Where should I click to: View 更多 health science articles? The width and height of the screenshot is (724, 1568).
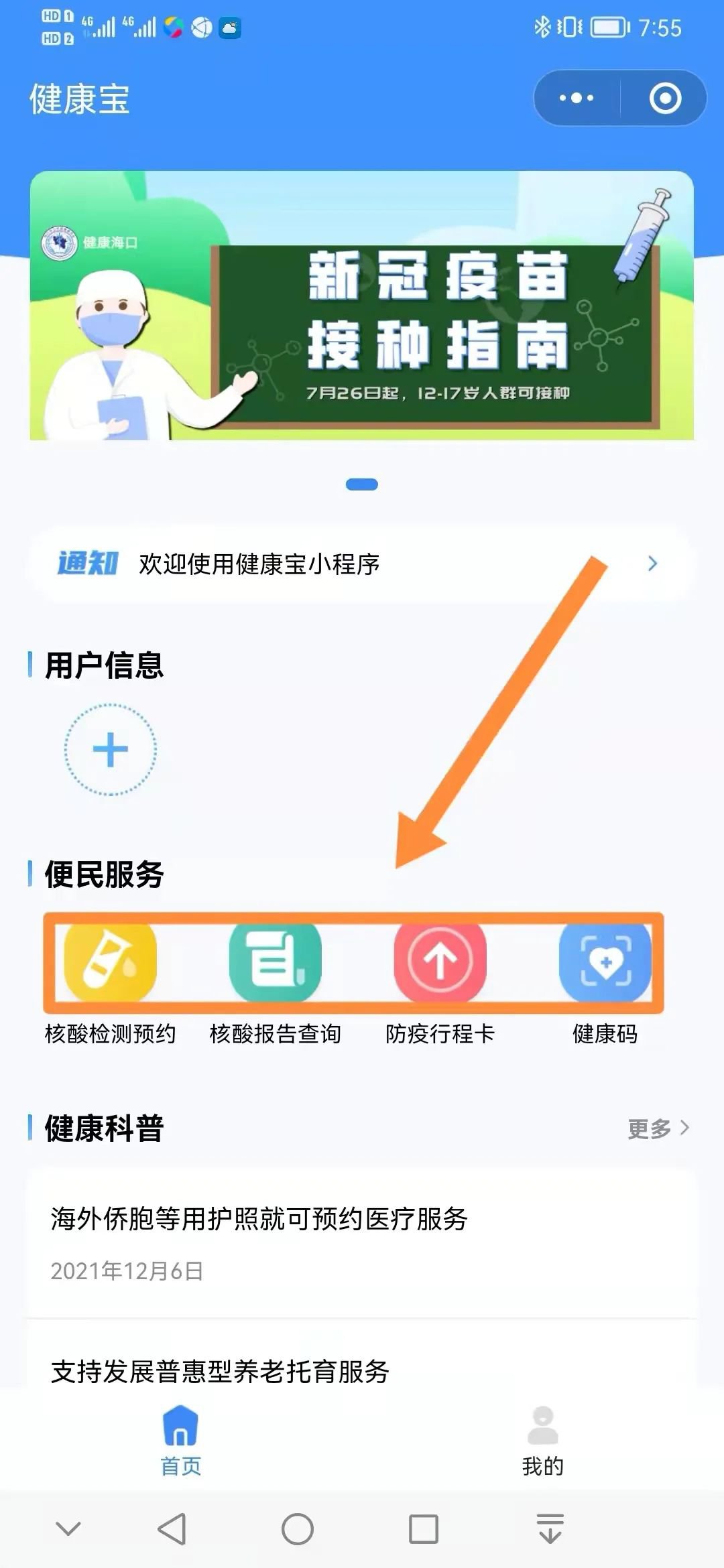click(x=658, y=1128)
